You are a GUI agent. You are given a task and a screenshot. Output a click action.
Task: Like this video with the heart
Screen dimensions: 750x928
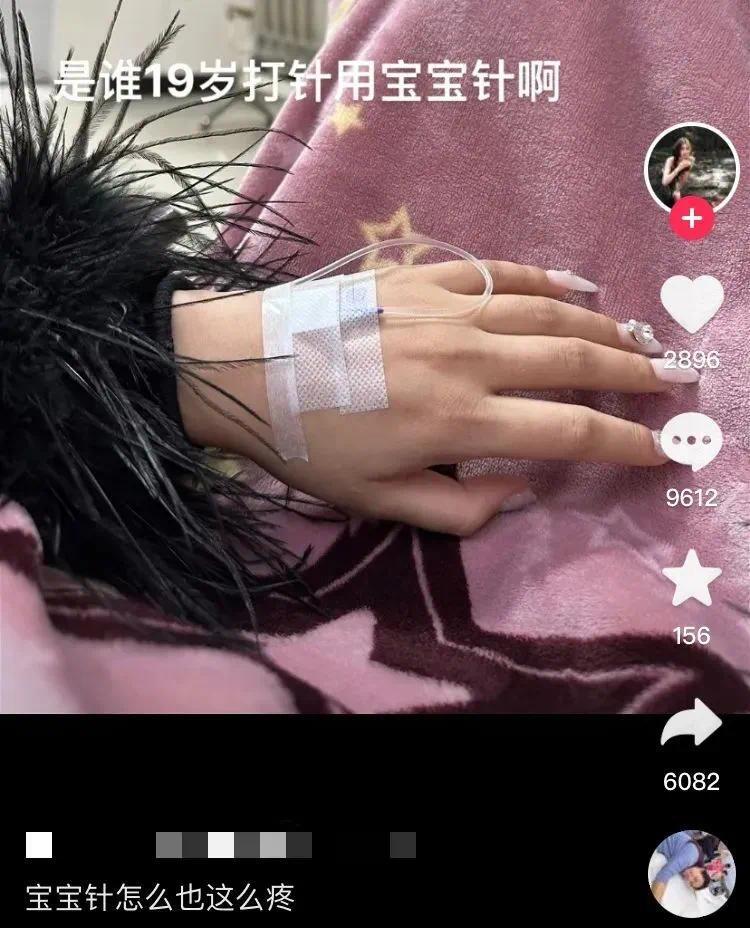[x=692, y=304]
